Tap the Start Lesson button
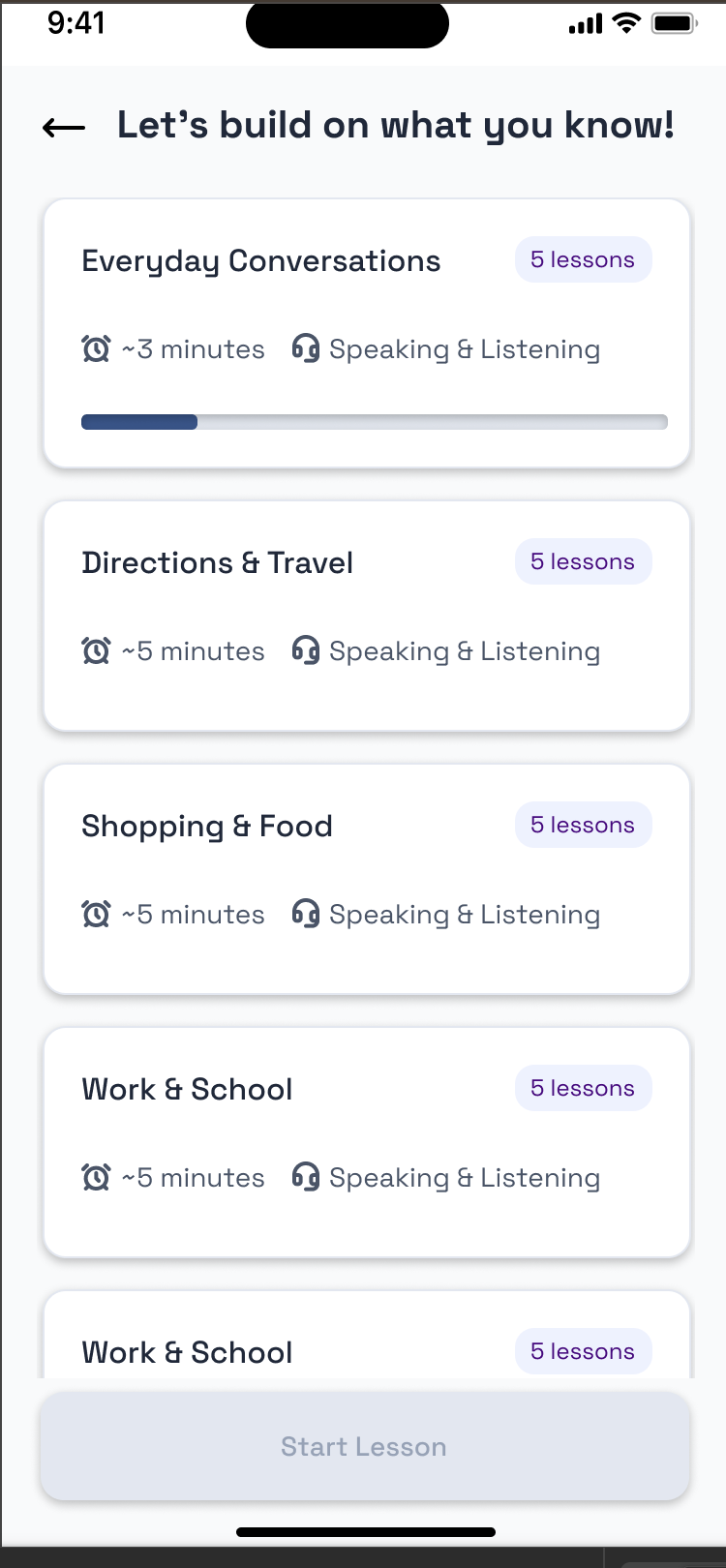Viewport: 726px width, 1568px height. (364, 1446)
